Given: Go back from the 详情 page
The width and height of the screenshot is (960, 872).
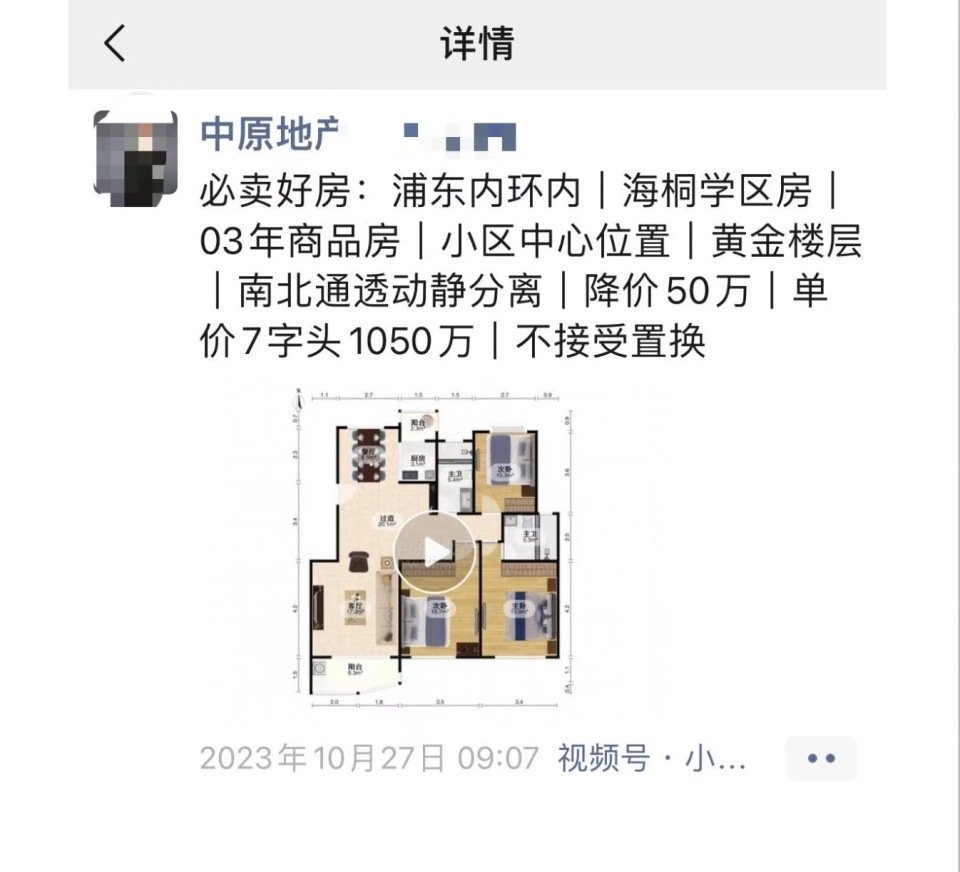Looking at the screenshot, I should [115, 45].
